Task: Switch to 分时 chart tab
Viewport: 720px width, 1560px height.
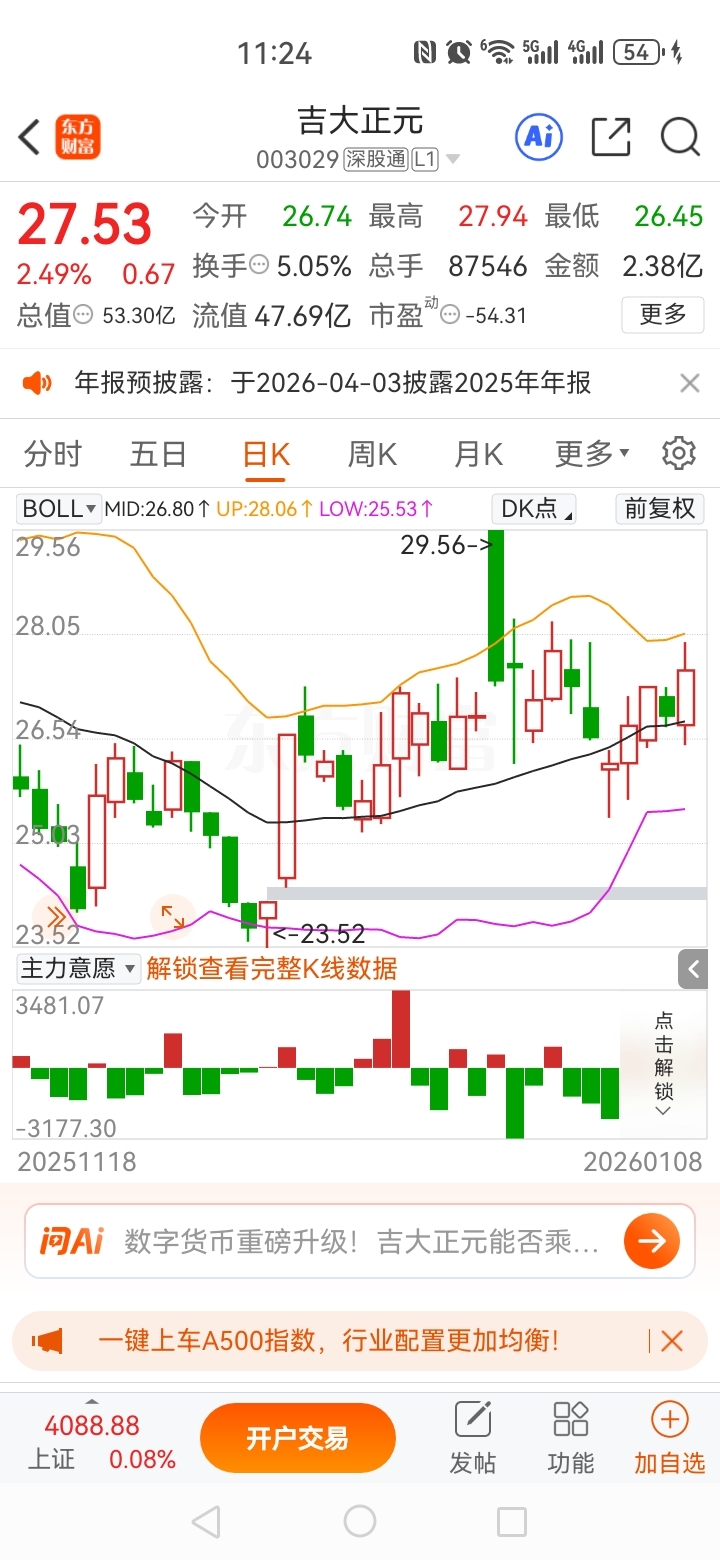Action: point(53,454)
